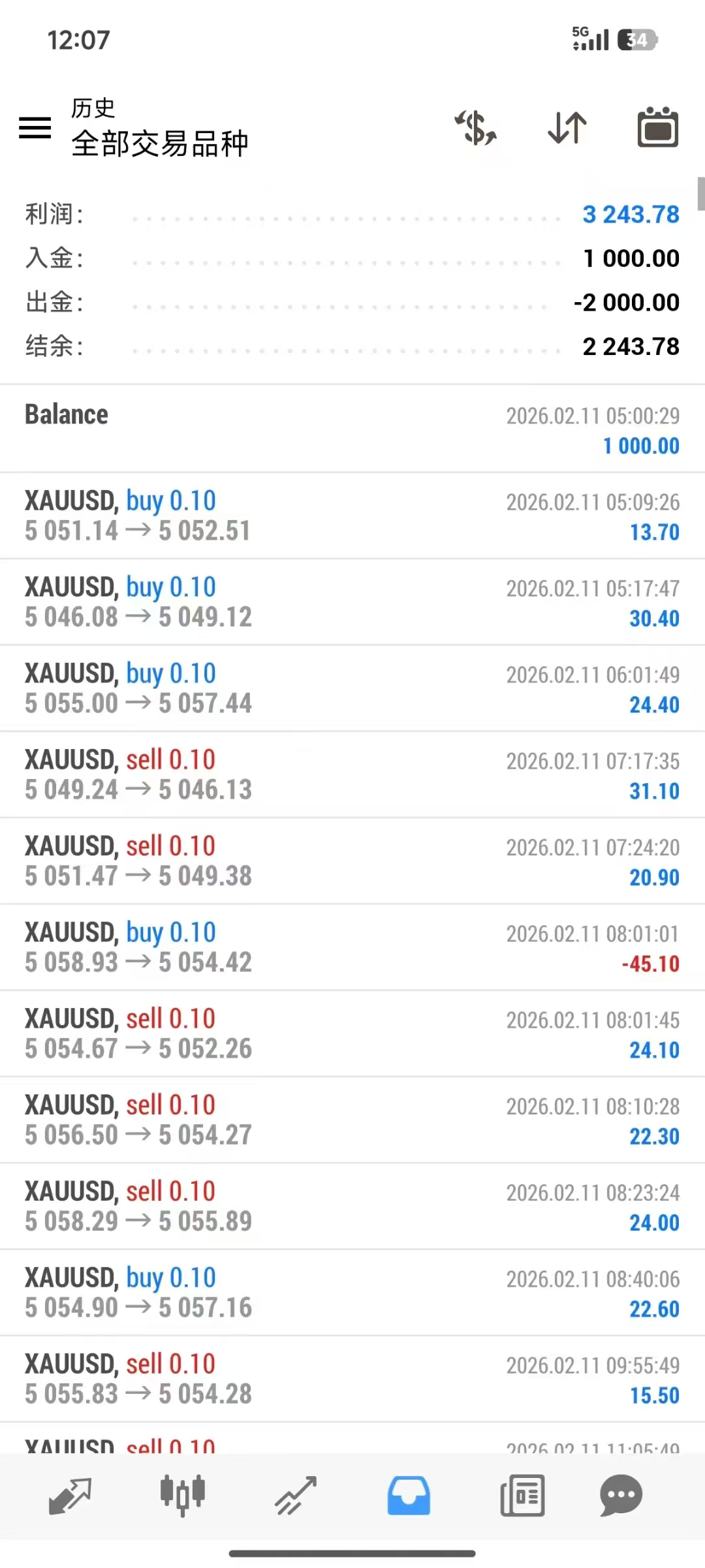Open sell trade with profit 31.10
Image resolution: width=705 pixels, height=1568 pixels.
click(352, 775)
